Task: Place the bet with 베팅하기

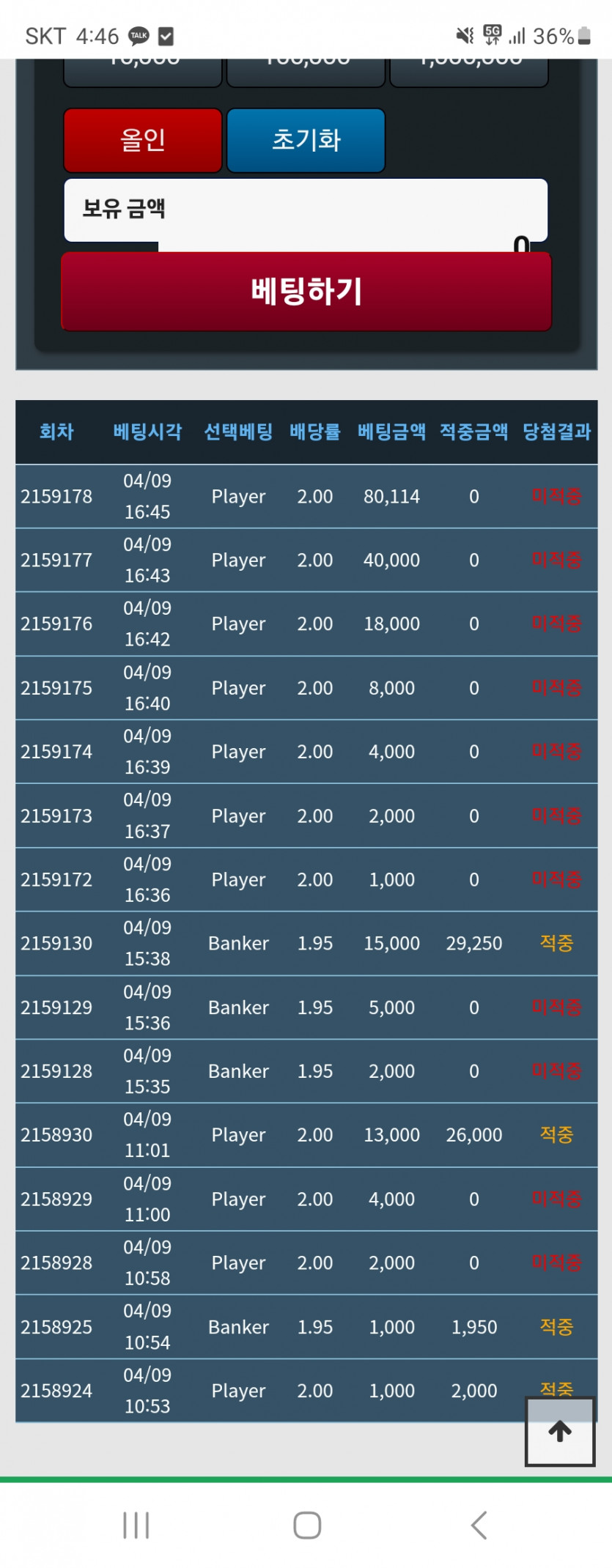Action: click(x=306, y=291)
